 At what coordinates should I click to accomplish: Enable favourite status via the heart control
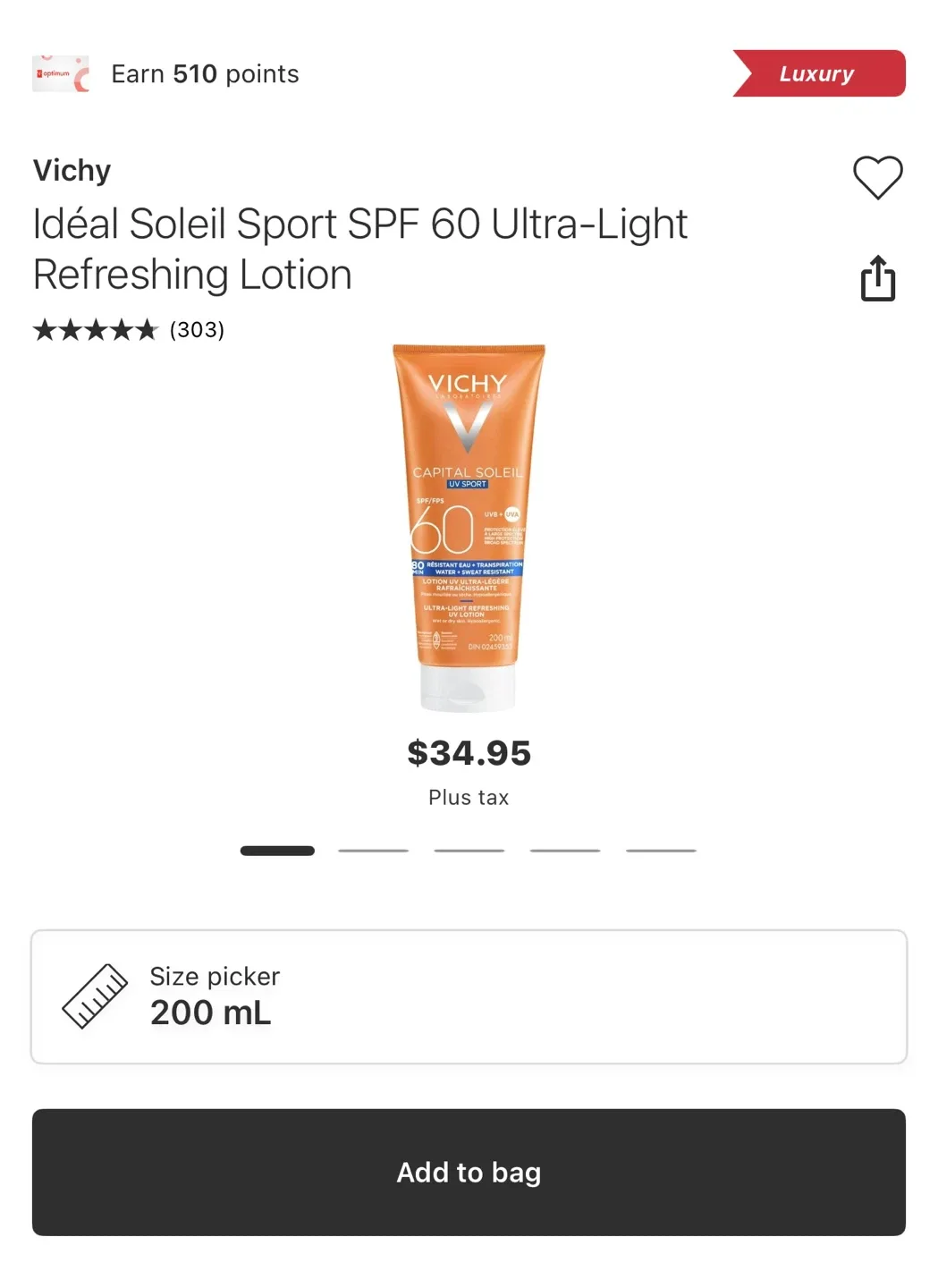878,177
